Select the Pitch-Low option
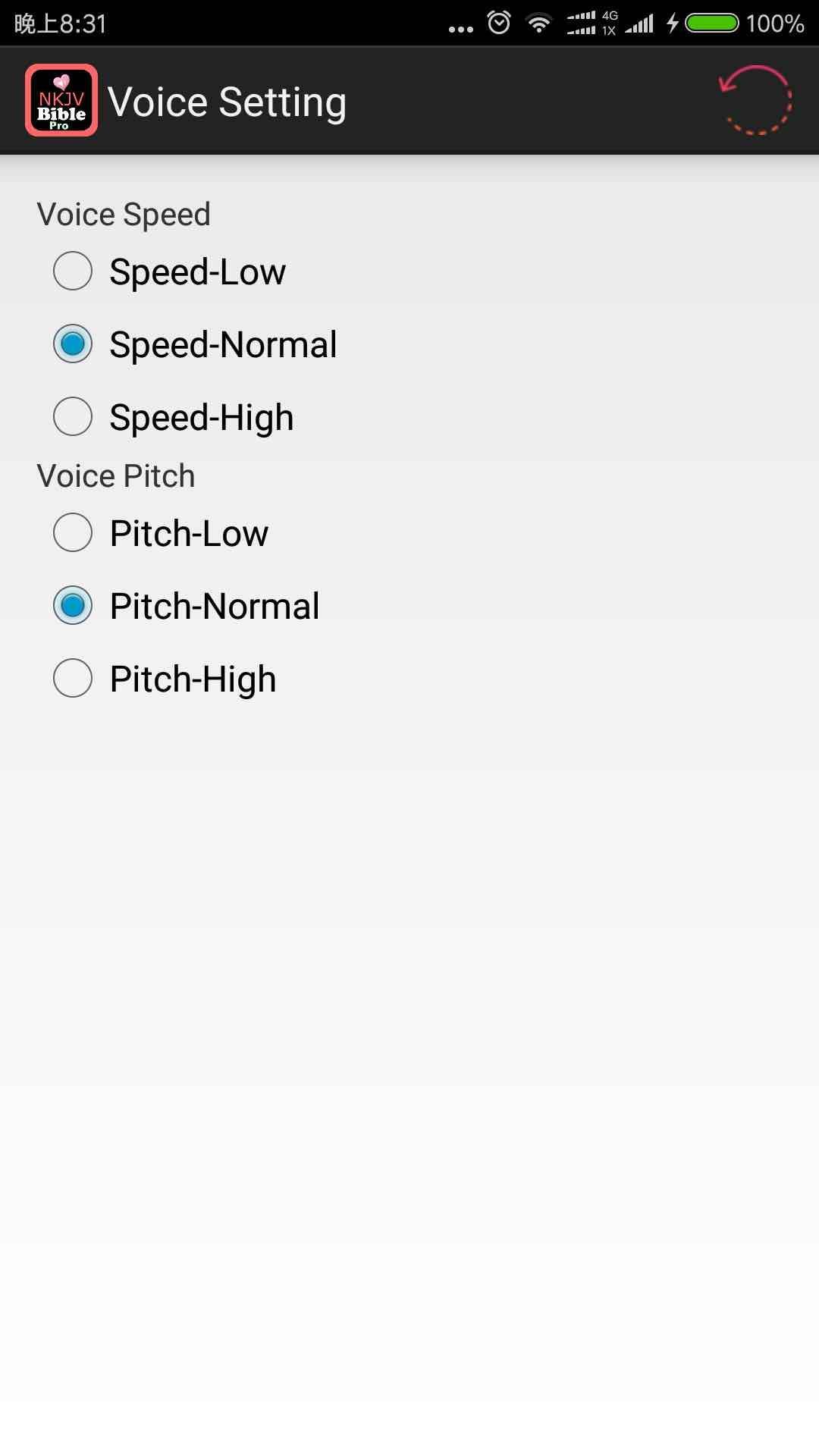 tap(160, 533)
